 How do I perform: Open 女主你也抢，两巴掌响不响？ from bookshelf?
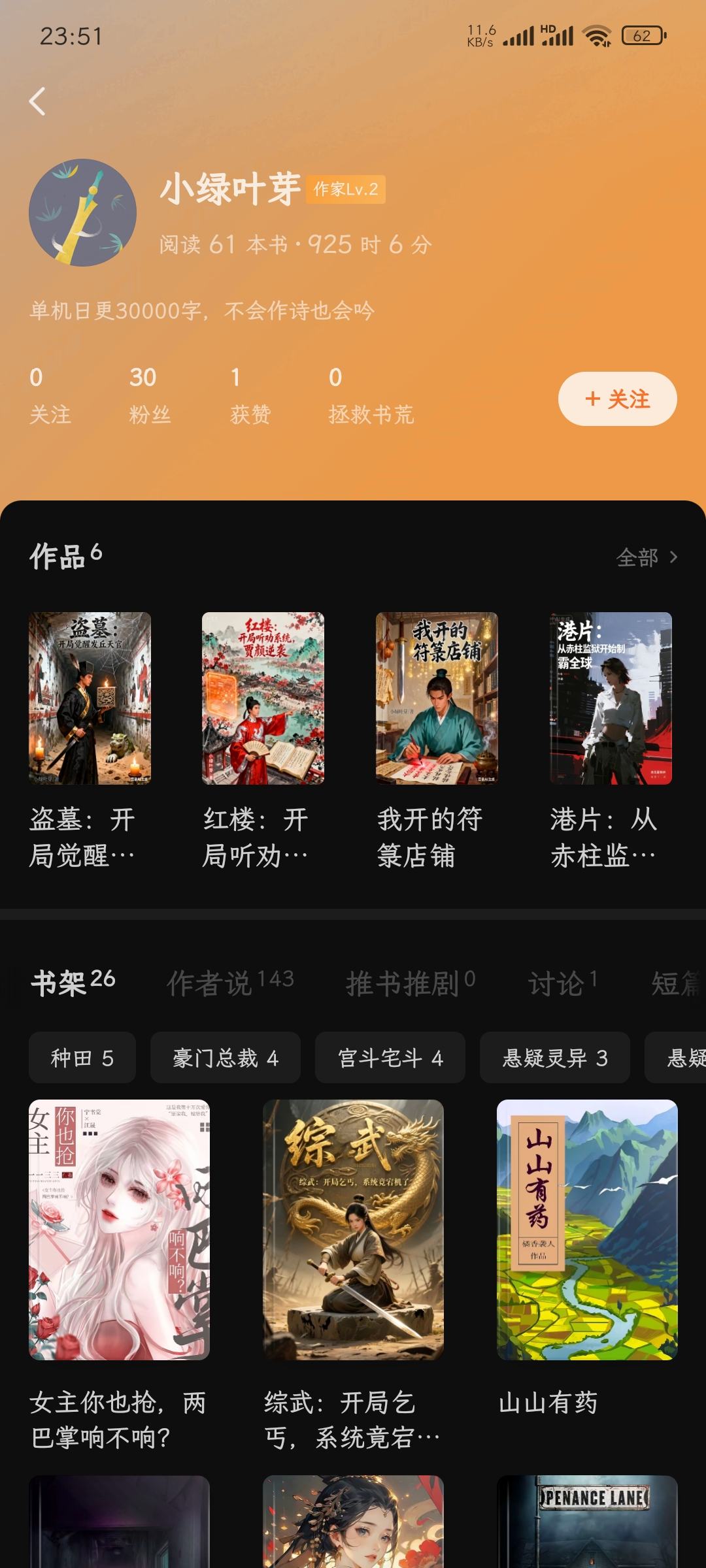pos(119,1230)
